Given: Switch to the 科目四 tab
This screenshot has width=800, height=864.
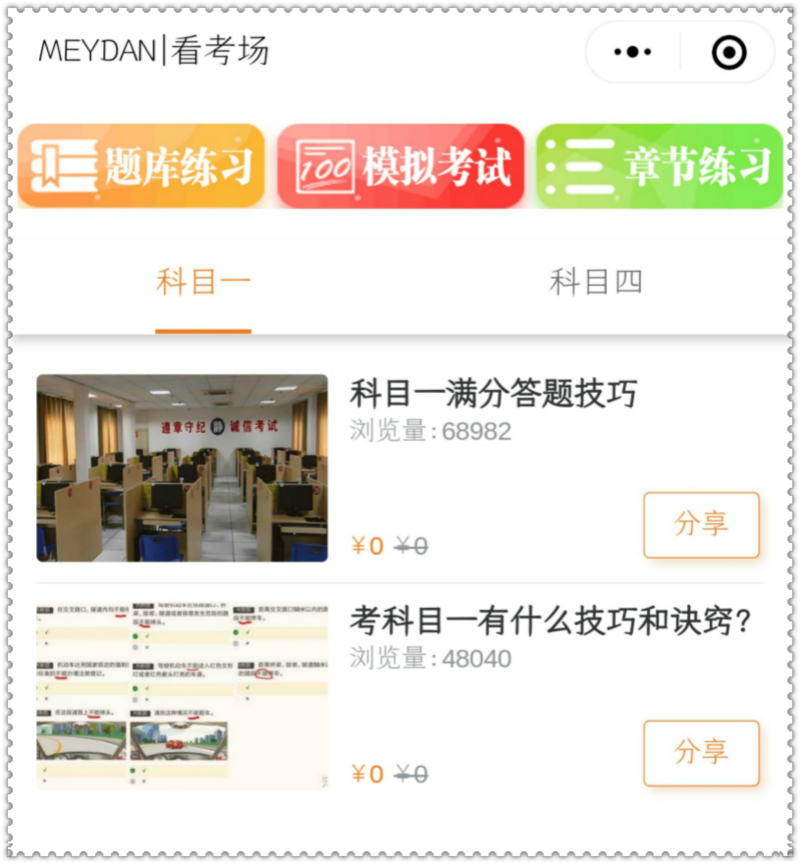Looking at the screenshot, I should (x=596, y=283).
